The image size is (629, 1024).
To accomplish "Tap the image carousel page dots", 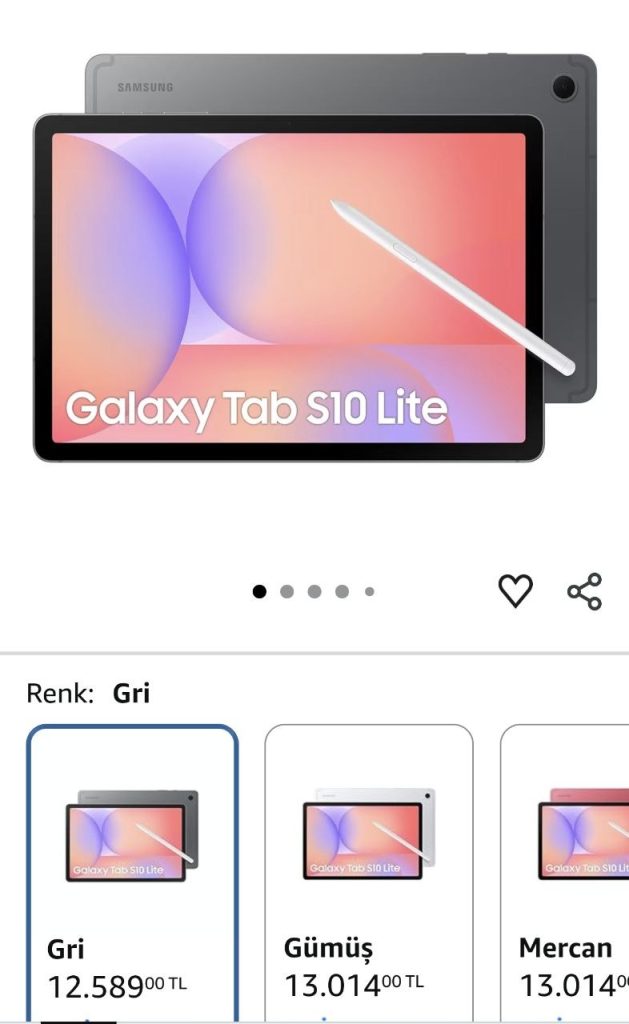I will (313, 591).
